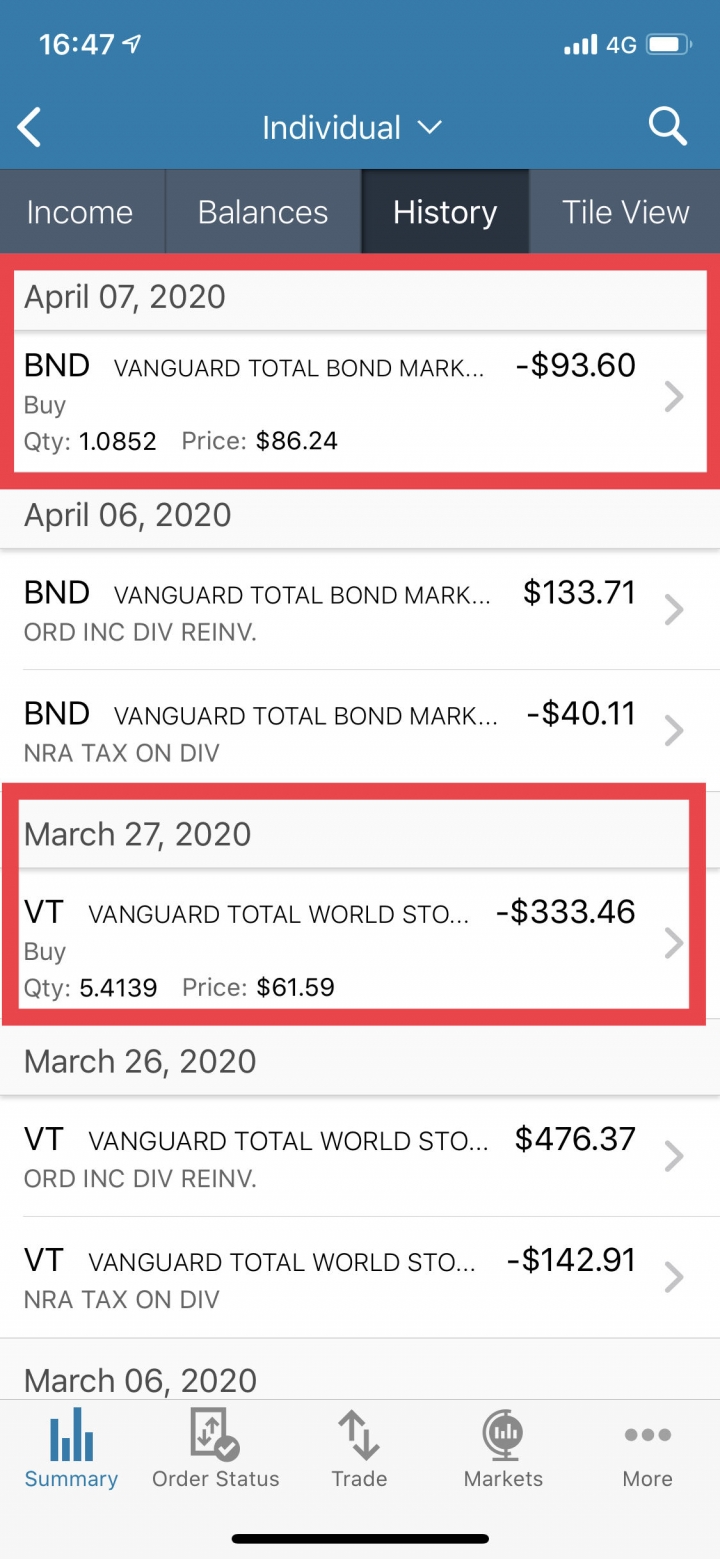The height and width of the screenshot is (1559, 720).
Task: Expand the Individual account dropdown
Action: (x=351, y=128)
